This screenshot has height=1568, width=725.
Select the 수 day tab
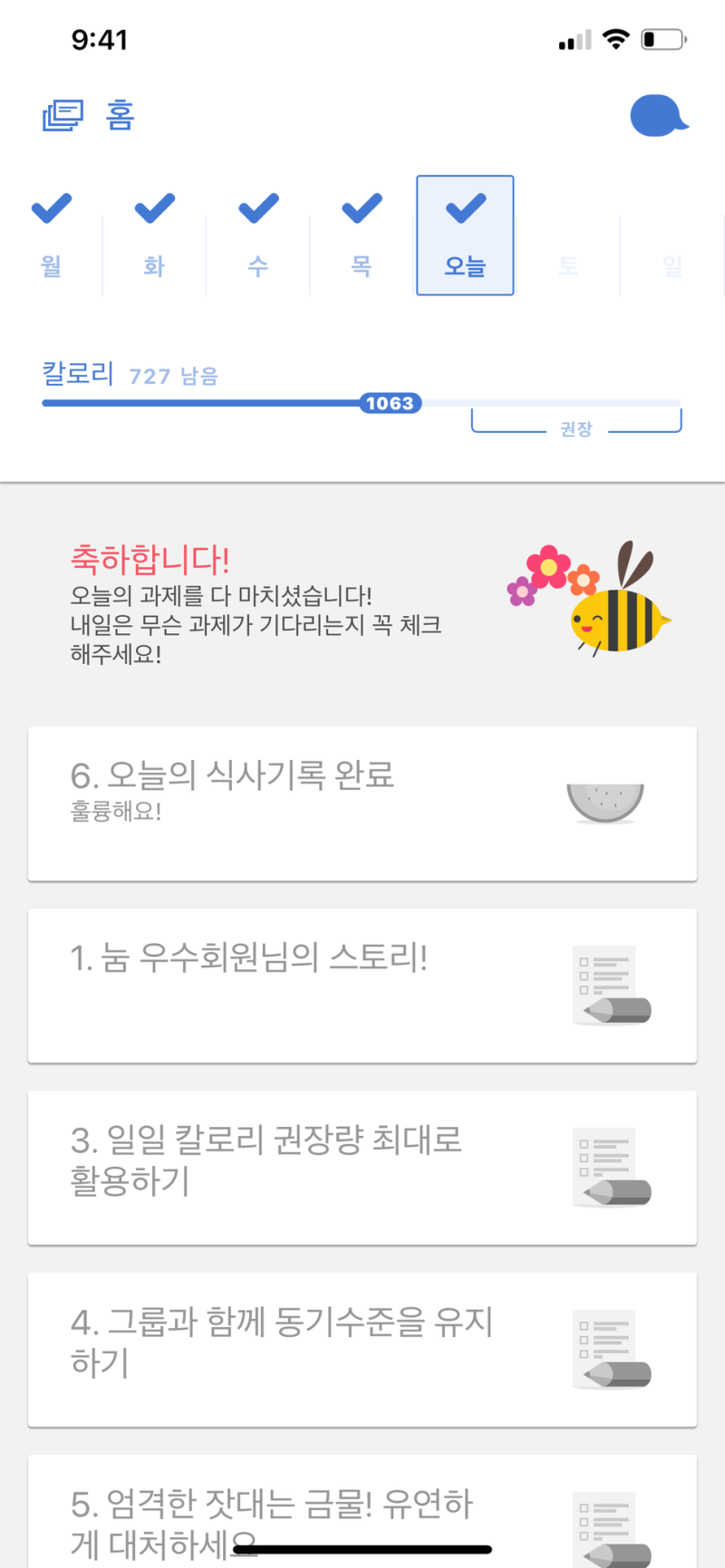click(x=258, y=236)
